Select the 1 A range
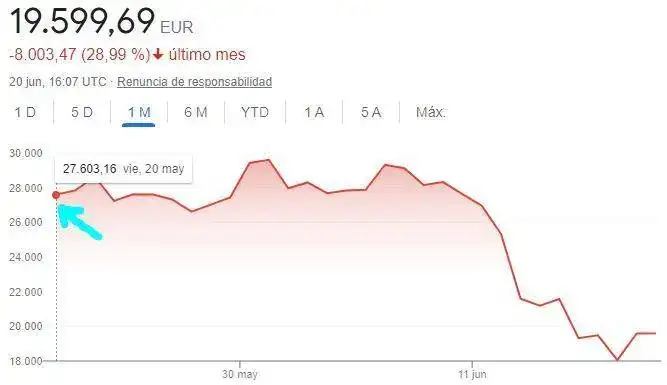The height and width of the screenshot is (385, 667). coord(314,112)
